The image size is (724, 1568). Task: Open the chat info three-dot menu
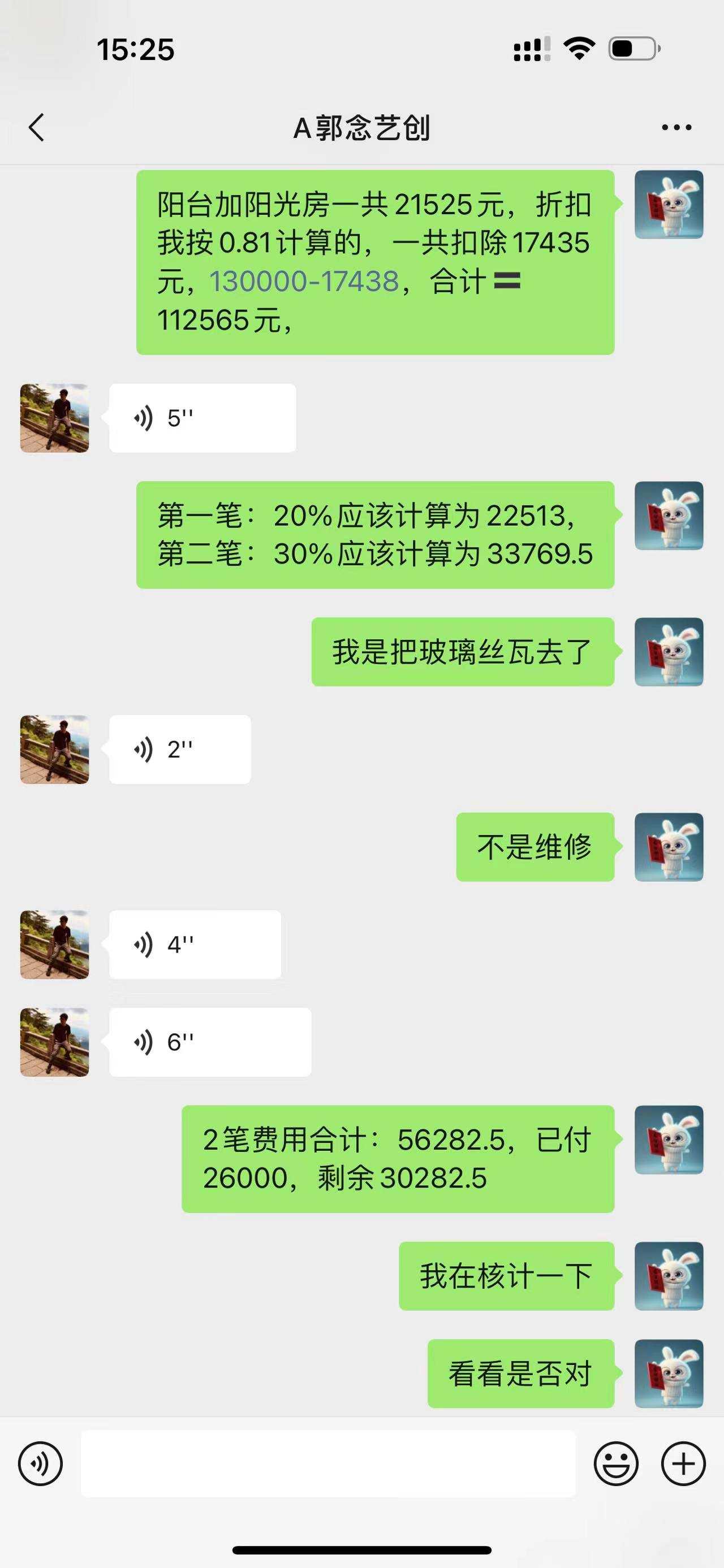coord(676,127)
